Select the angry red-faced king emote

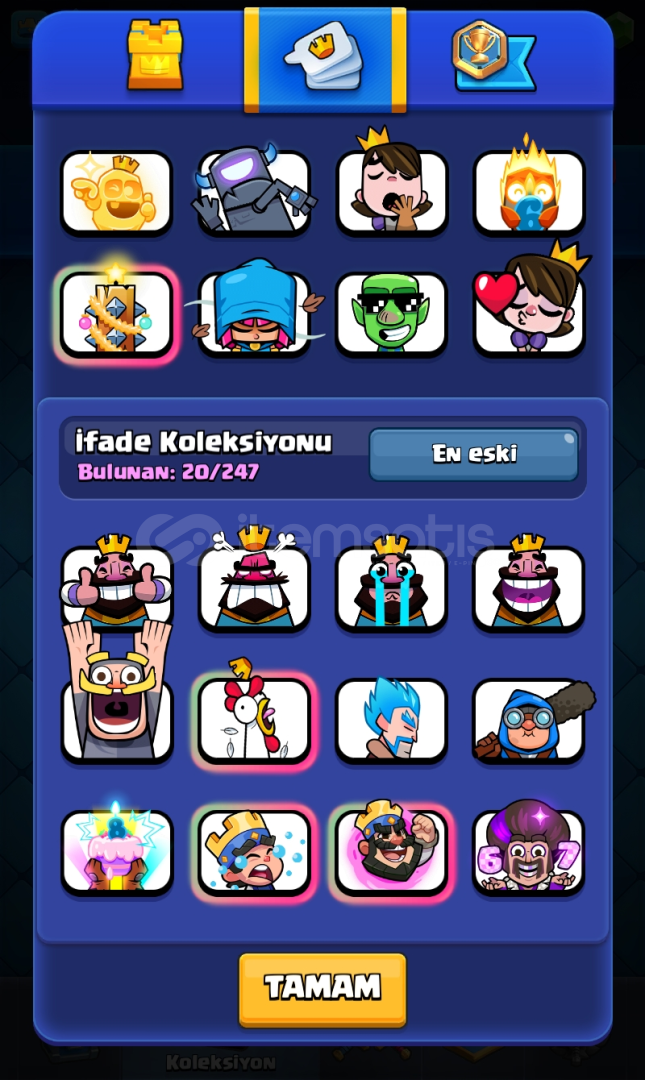[254, 588]
